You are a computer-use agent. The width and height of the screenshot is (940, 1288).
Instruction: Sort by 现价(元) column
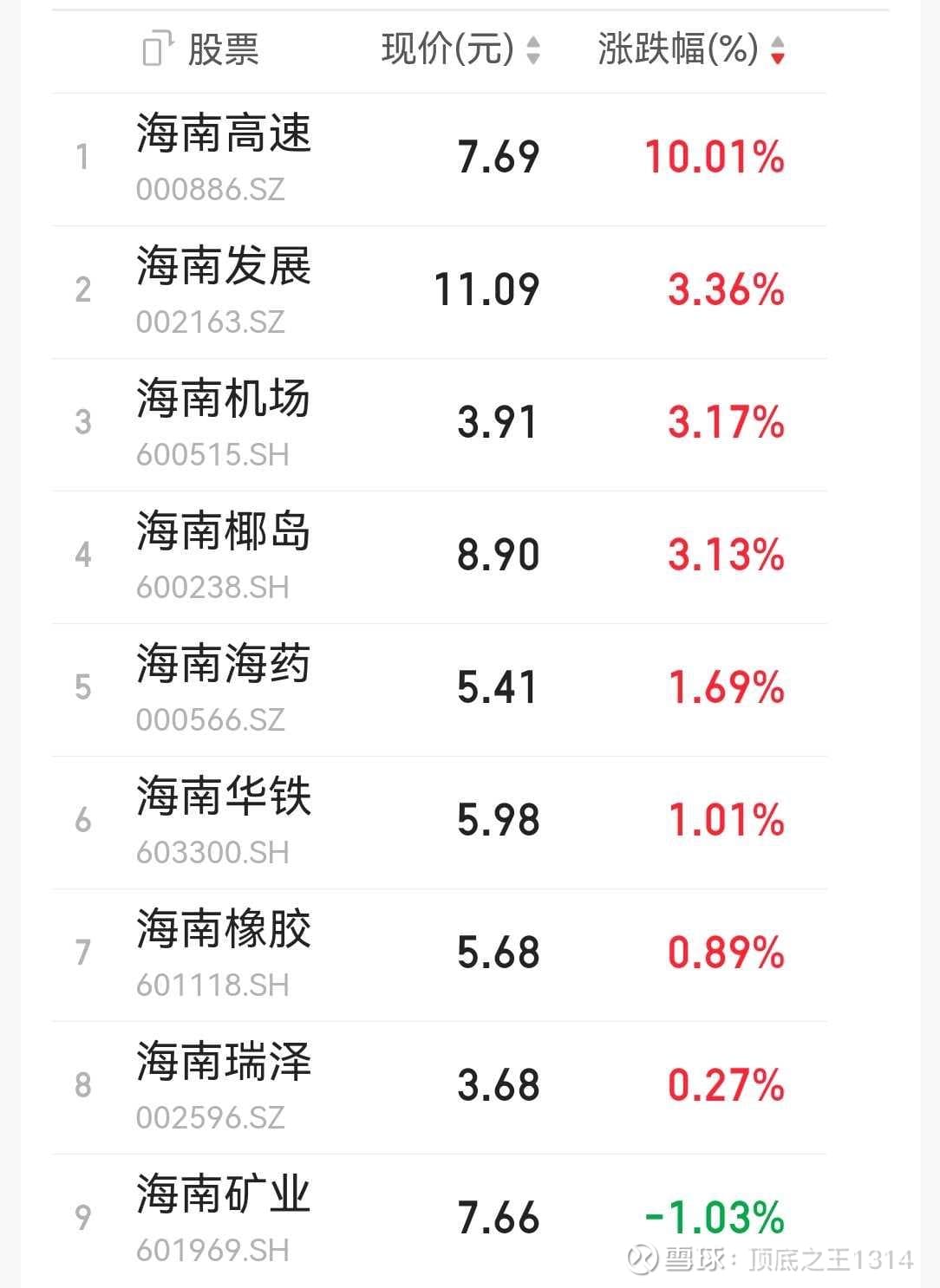click(x=460, y=49)
